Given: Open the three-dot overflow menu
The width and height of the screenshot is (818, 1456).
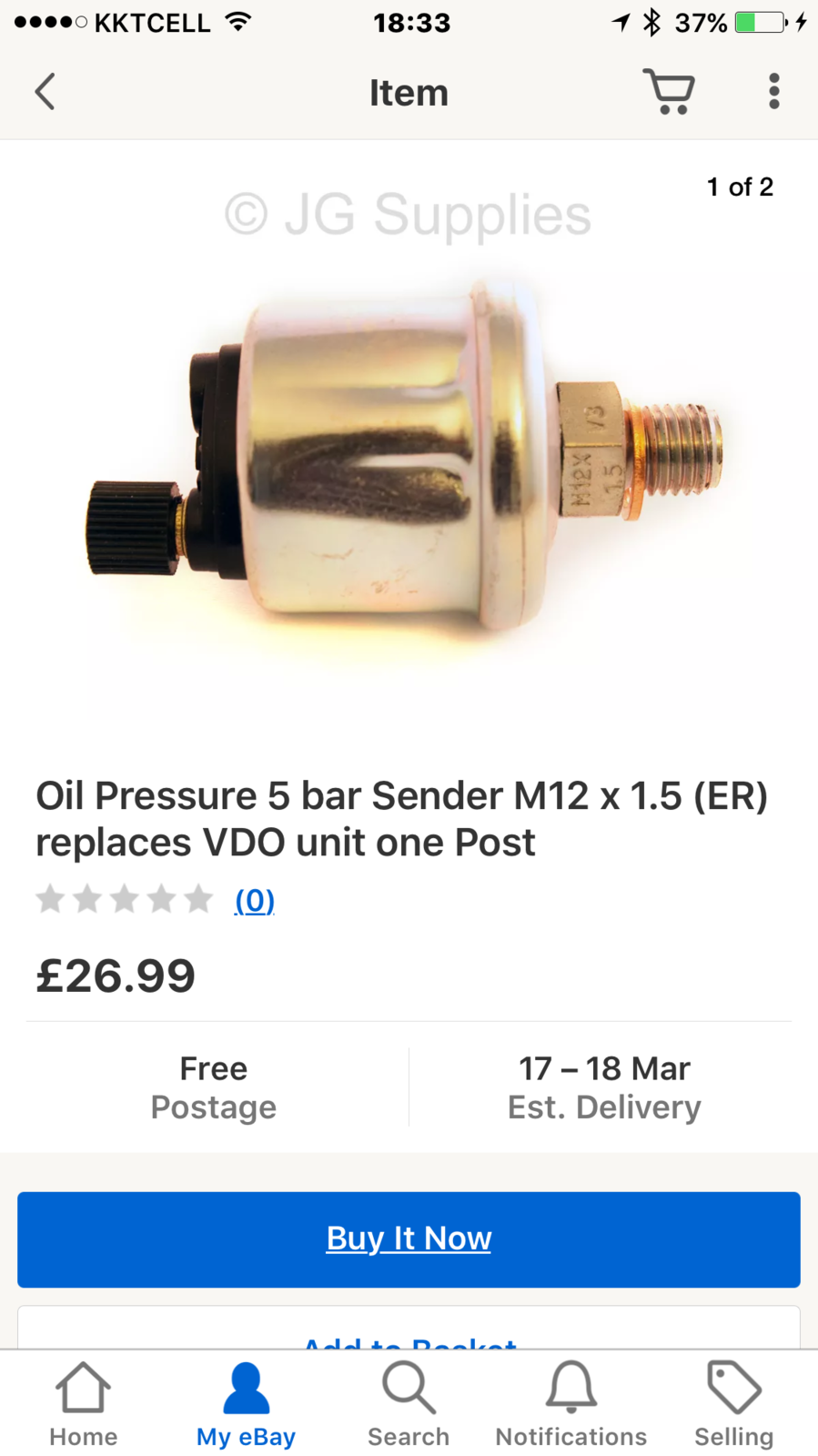Looking at the screenshot, I should pyautogui.click(x=773, y=92).
